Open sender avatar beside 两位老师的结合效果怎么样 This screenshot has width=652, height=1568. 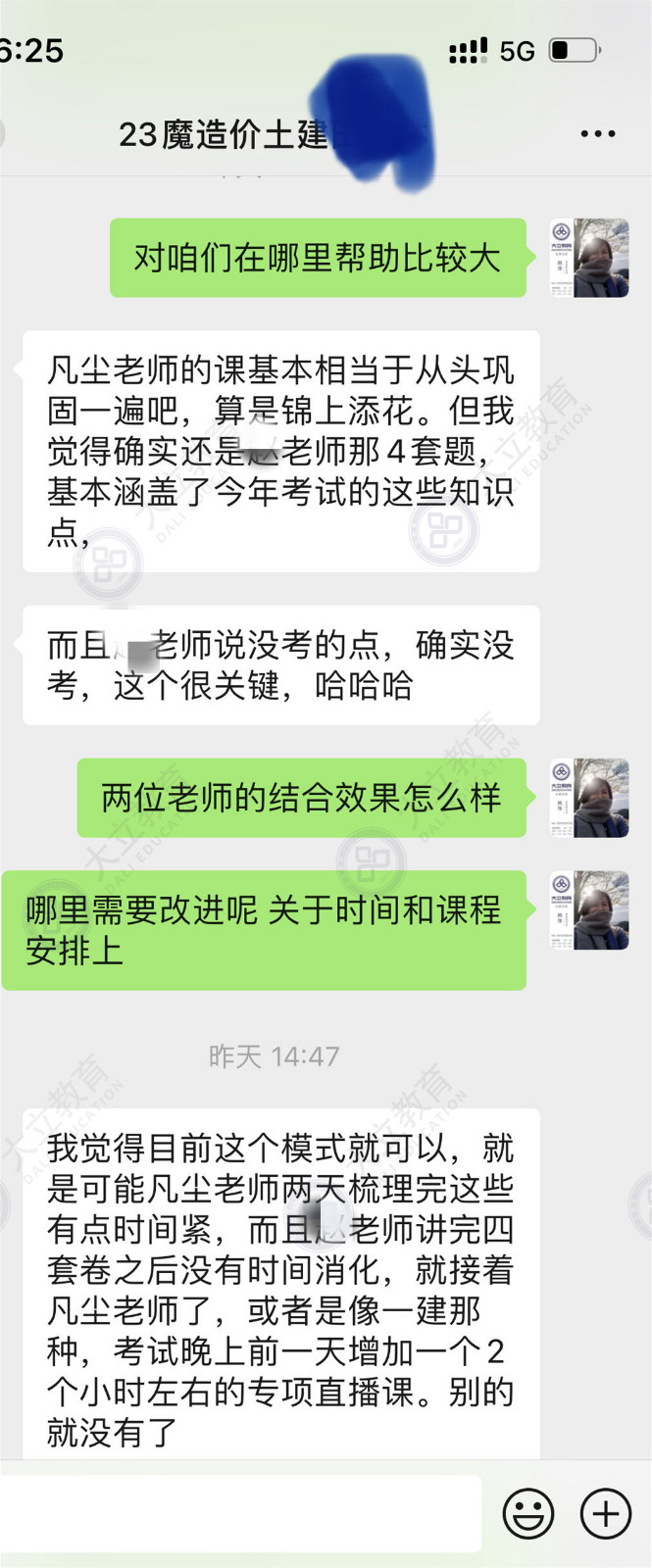[588, 798]
